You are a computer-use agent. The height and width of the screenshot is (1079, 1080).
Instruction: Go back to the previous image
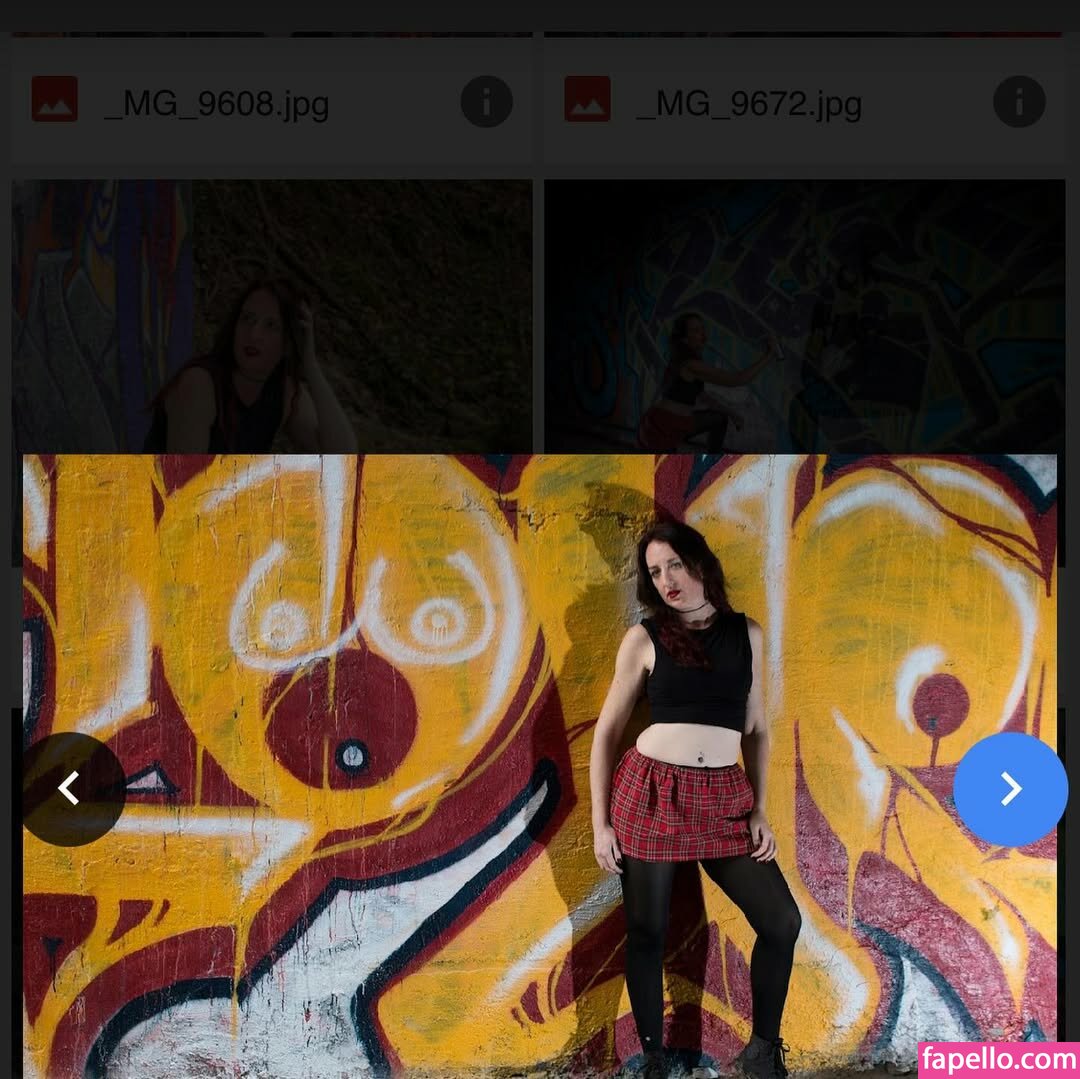pos(70,789)
